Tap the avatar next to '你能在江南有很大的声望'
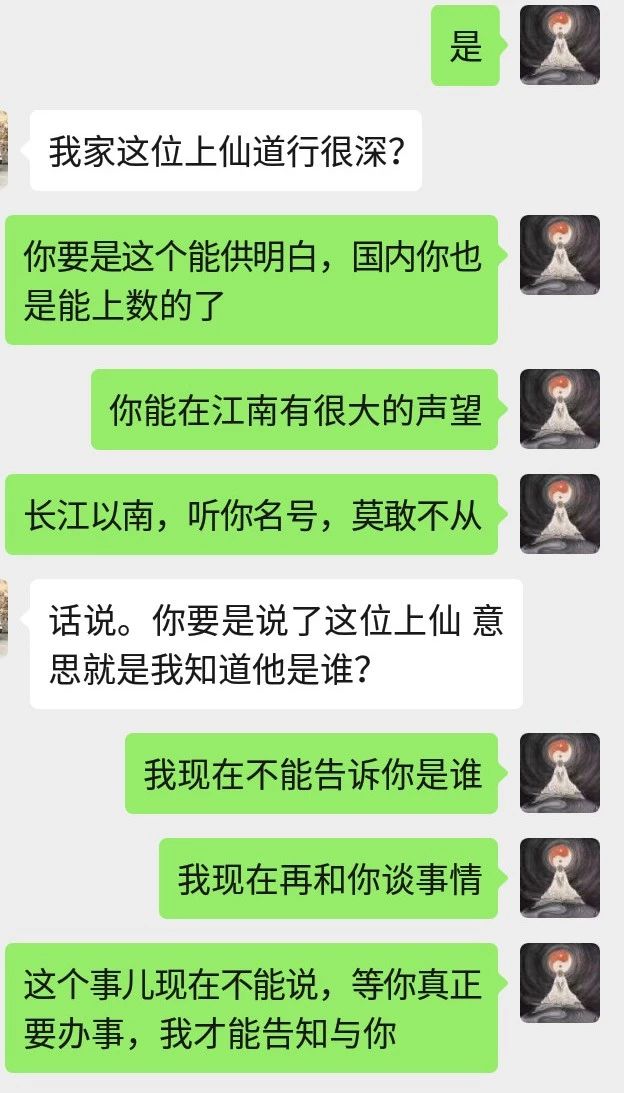 pos(560,409)
